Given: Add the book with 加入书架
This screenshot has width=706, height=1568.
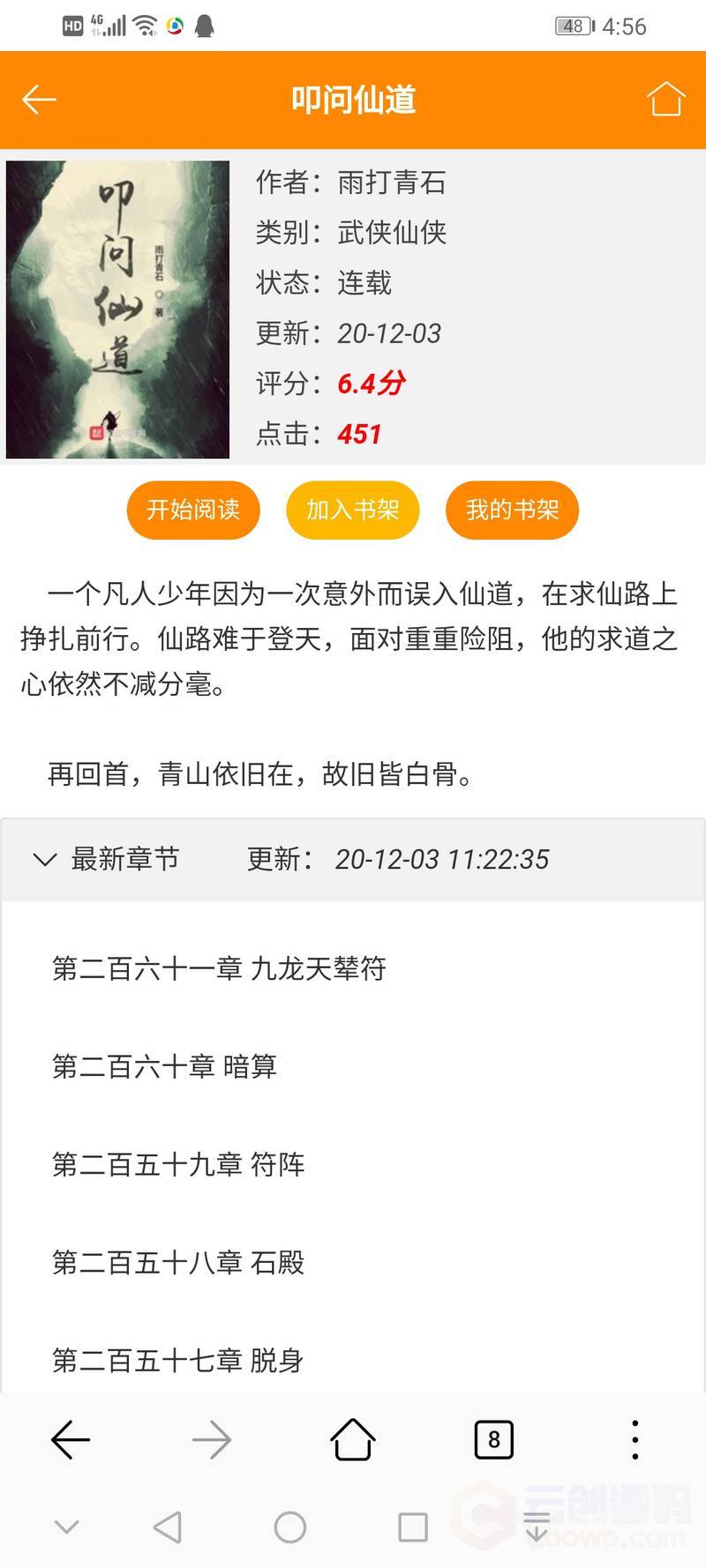Looking at the screenshot, I should [x=353, y=510].
